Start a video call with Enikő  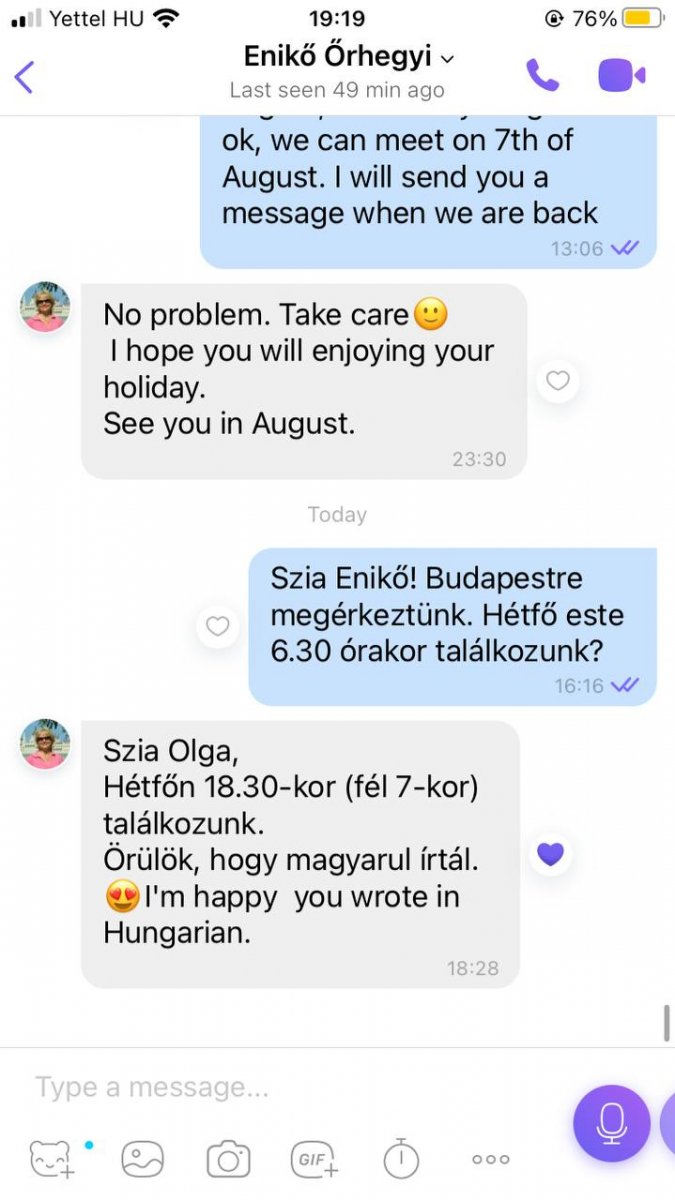click(x=621, y=75)
